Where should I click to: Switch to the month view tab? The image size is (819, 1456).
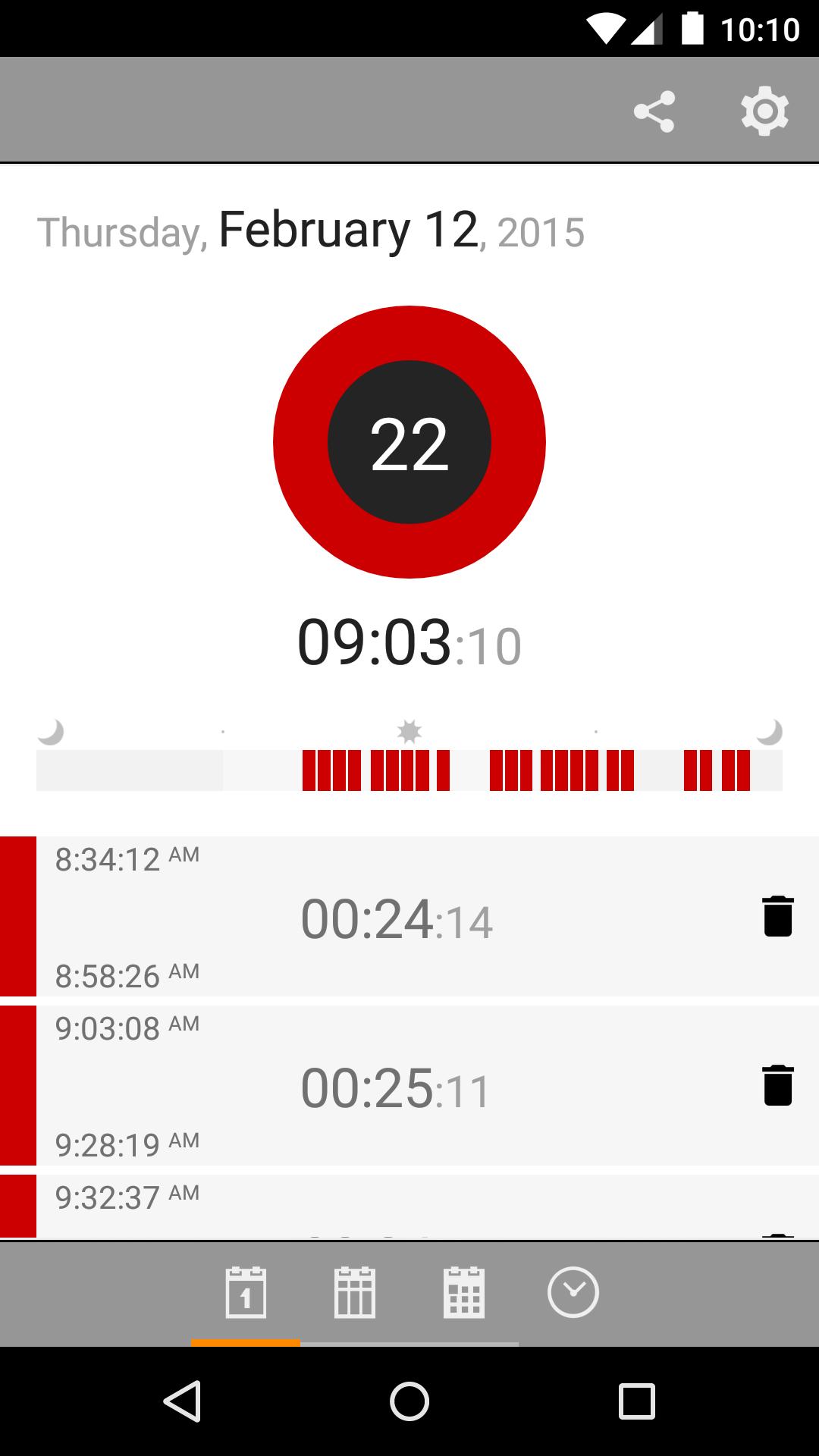tap(464, 1292)
